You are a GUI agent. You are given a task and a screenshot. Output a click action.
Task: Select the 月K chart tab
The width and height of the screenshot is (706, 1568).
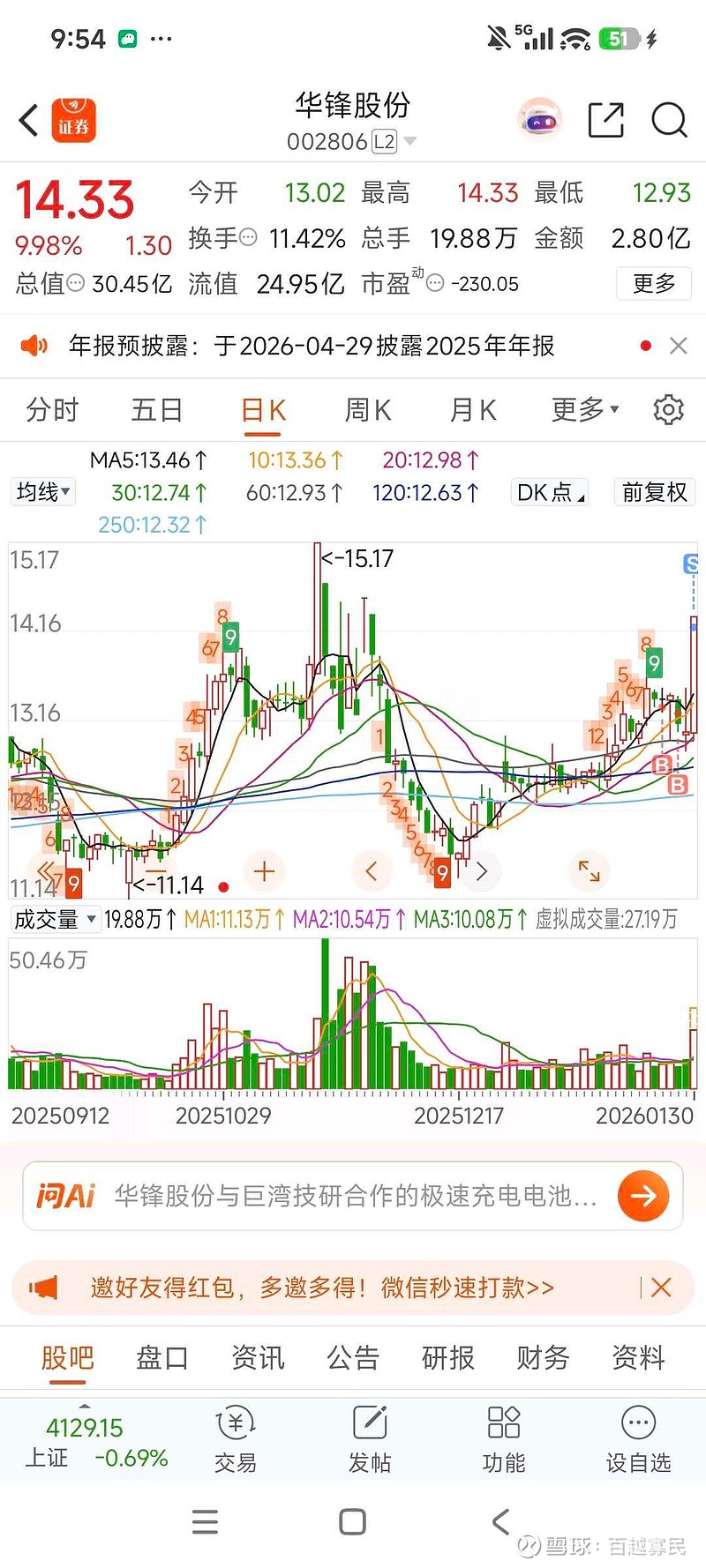473,410
